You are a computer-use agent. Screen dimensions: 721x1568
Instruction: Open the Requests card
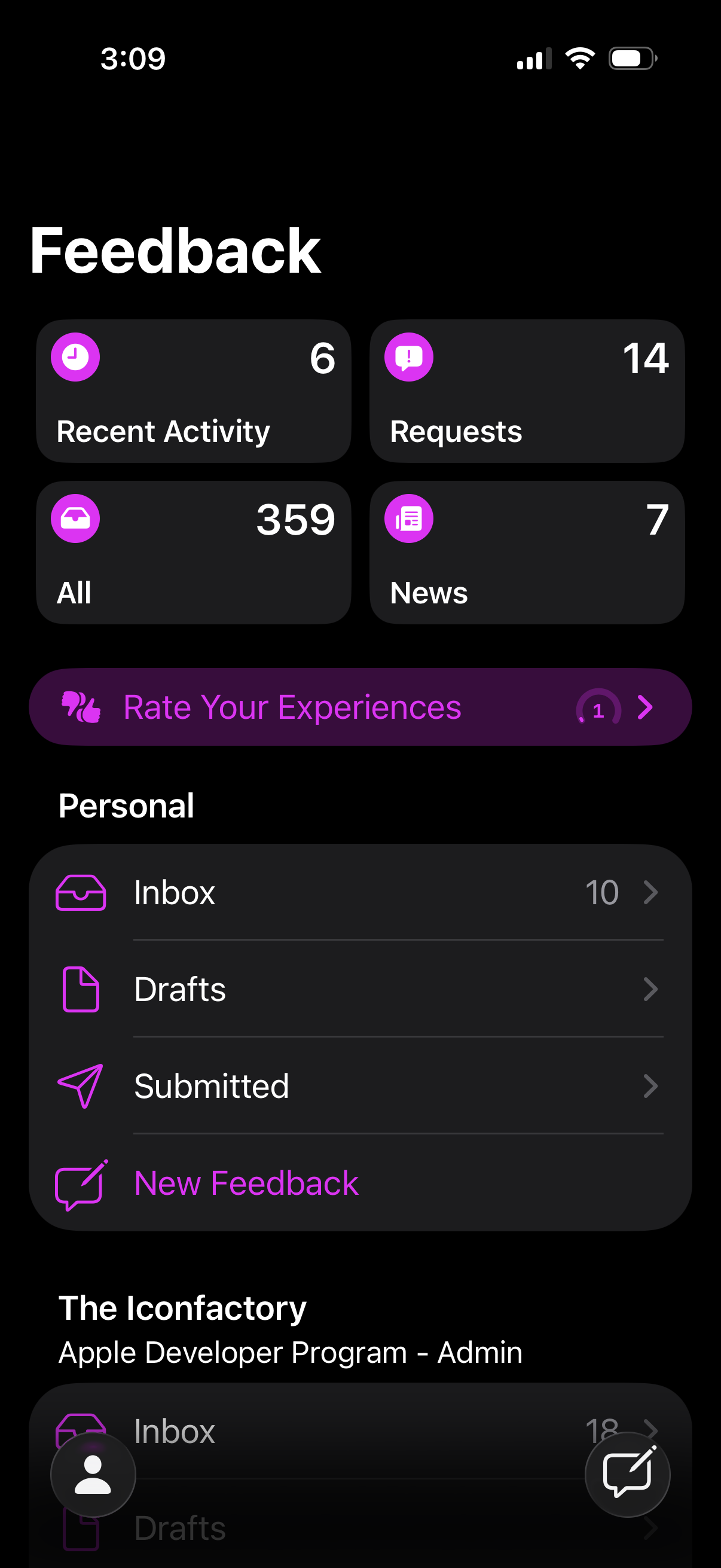point(527,391)
